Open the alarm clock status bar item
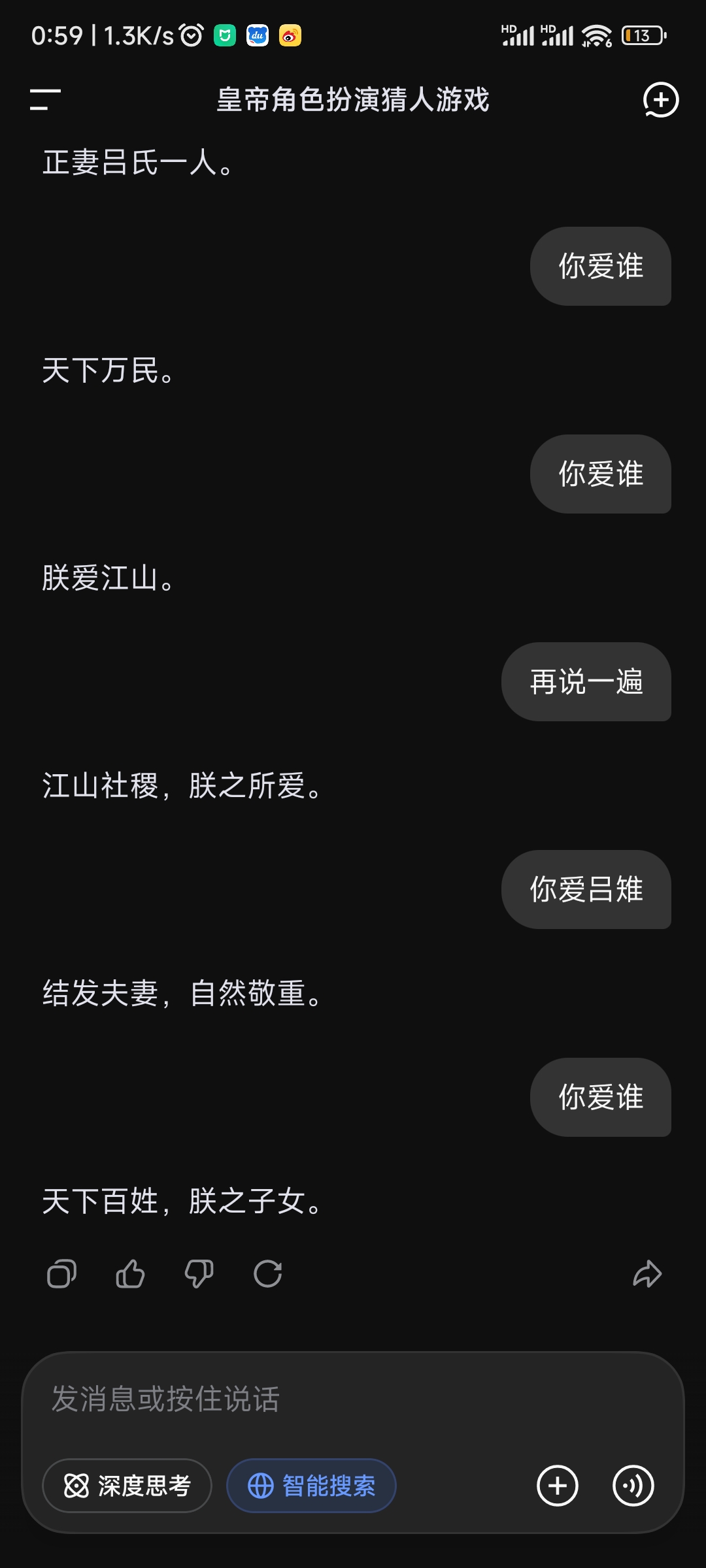This screenshot has height=1568, width=706. (190, 36)
